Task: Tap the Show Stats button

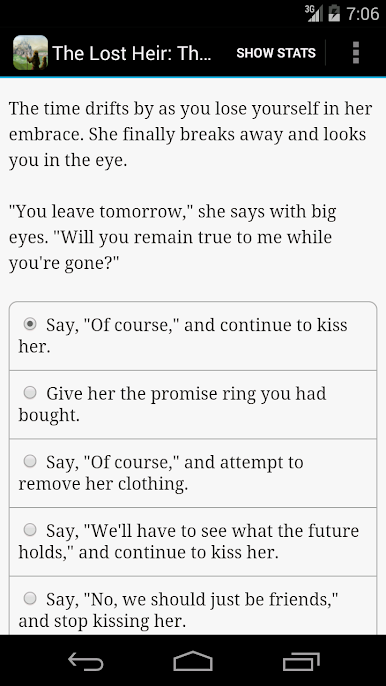Action: coord(276,53)
